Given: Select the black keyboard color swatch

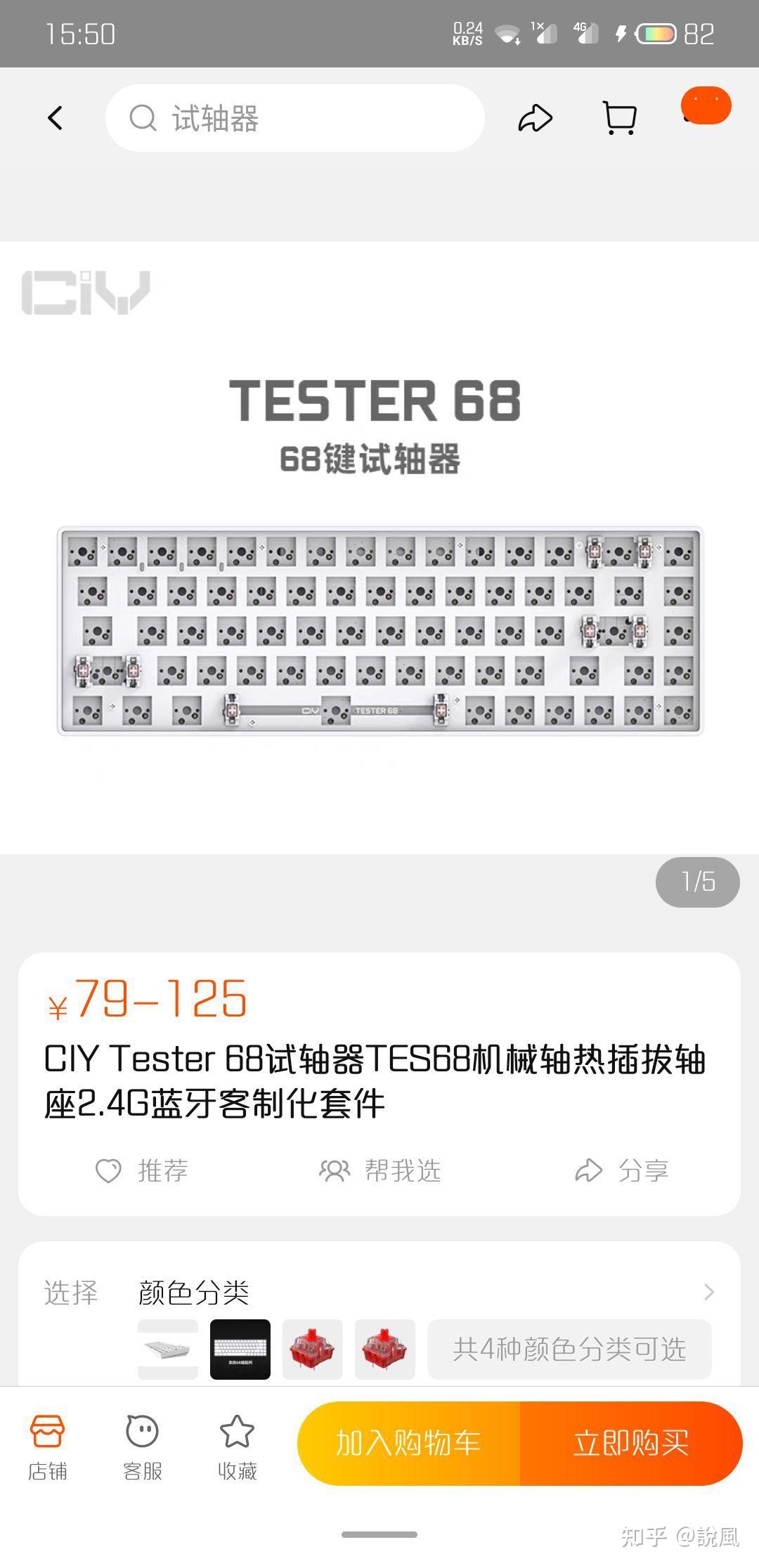Looking at the screenshot, I should click(x=240, y=1349).
